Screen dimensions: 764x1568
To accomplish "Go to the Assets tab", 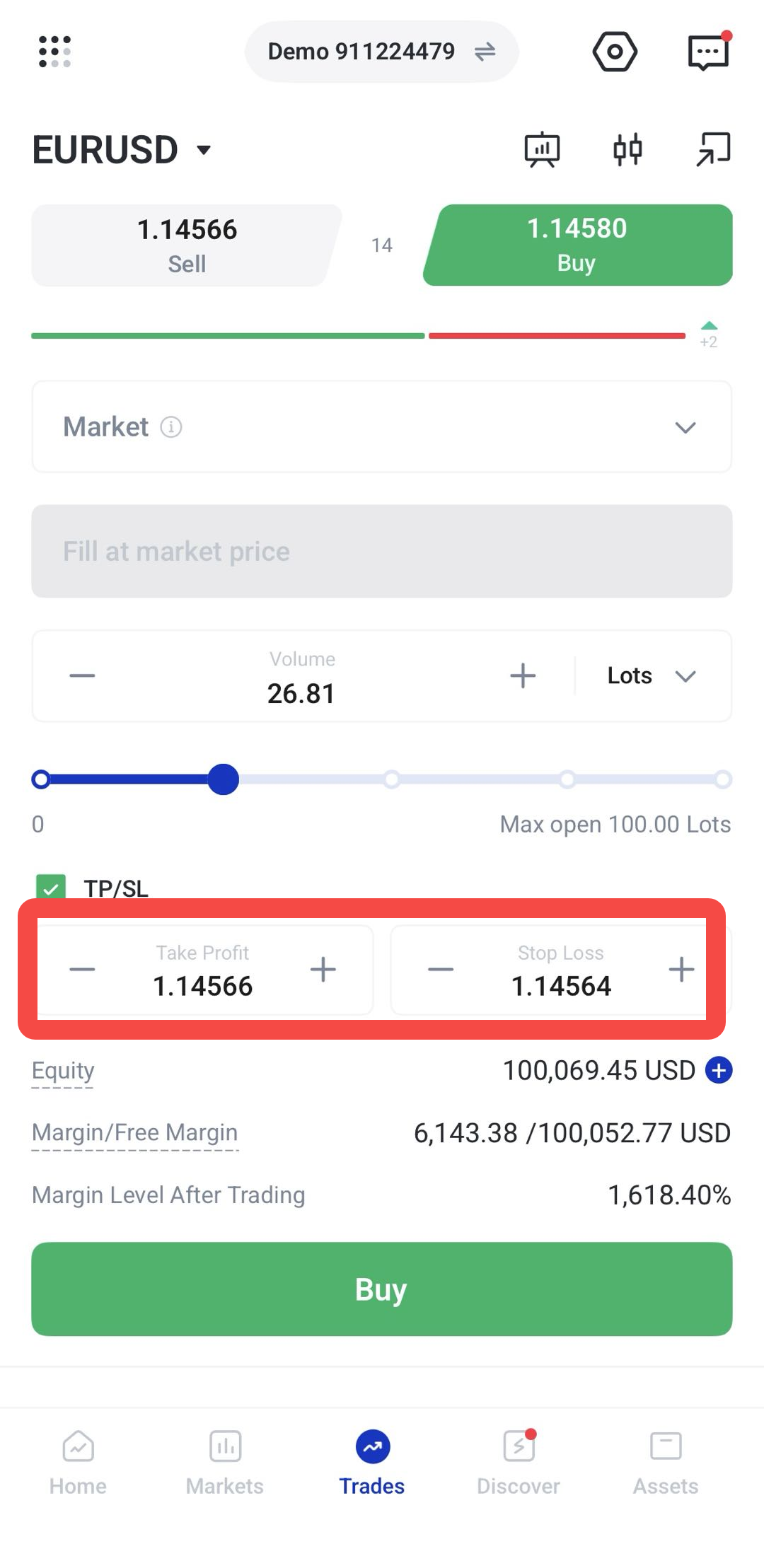I will pos(666,1463).
